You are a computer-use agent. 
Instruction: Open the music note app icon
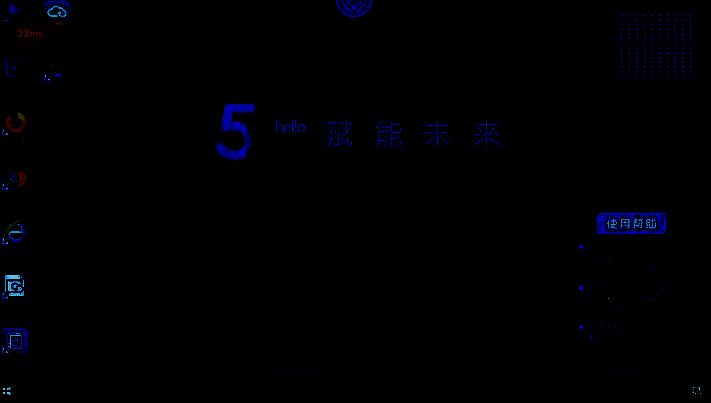pos(14,340)
